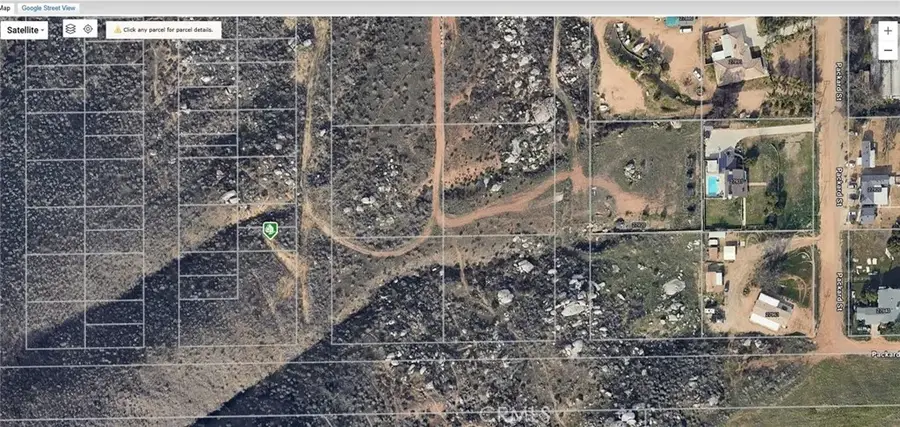The width and height of the screenshot is (900, 427).
Task: Open the Satellite map type dropdown
Action: (29, 30)
